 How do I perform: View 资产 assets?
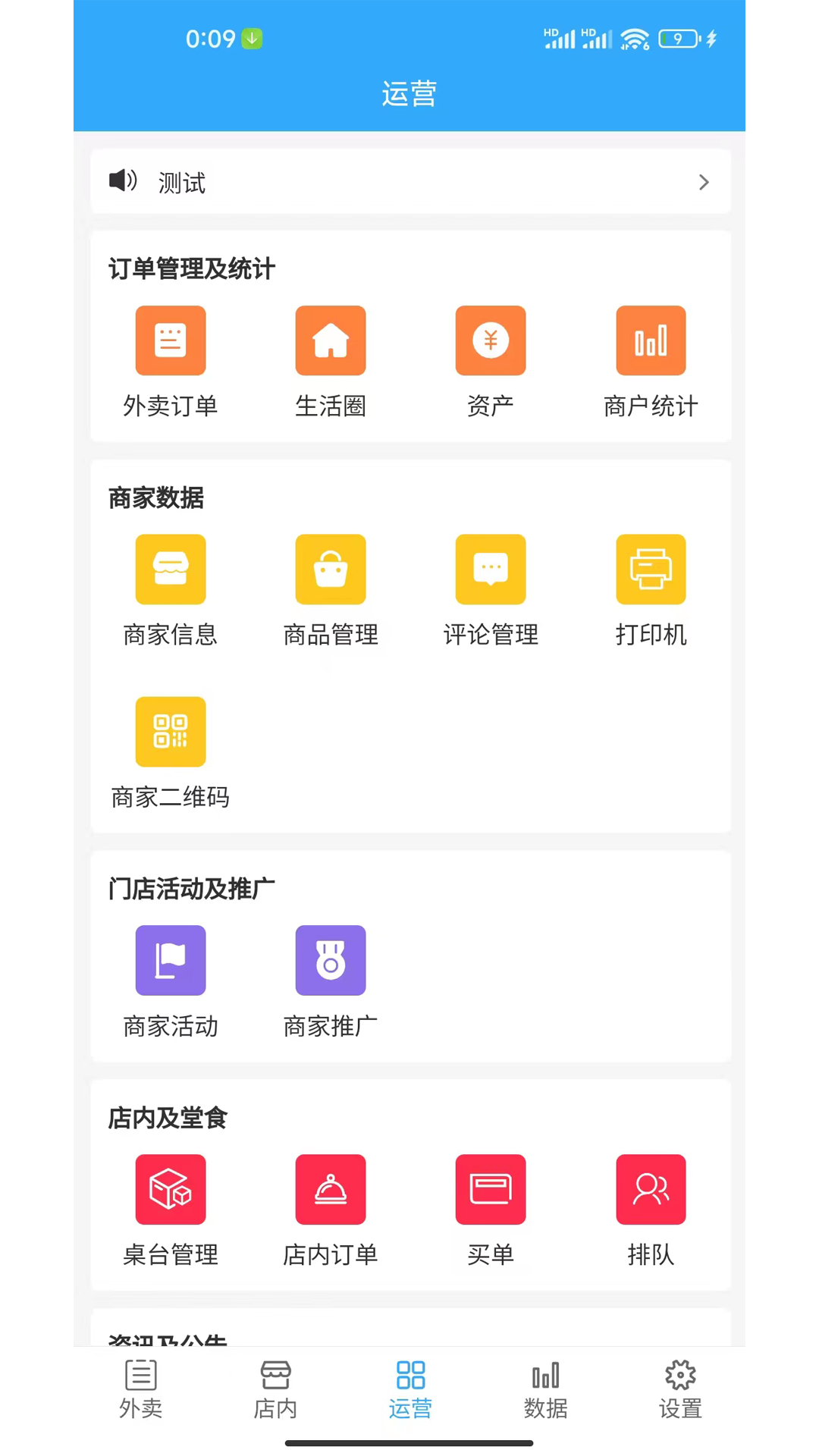[491, 362]
